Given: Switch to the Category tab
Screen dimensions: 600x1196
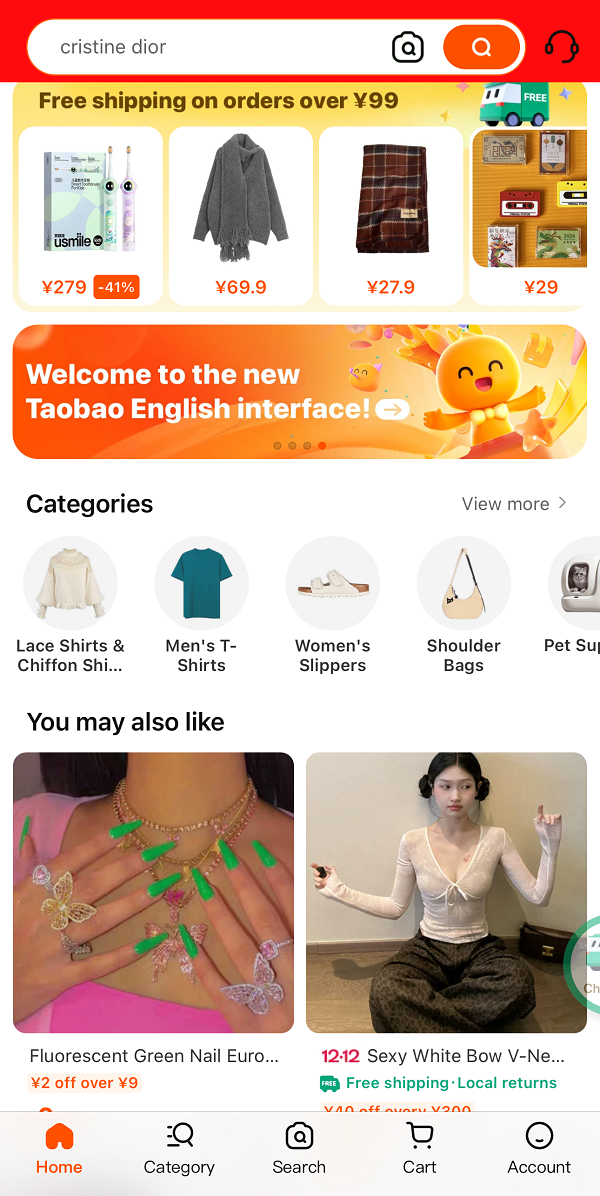Looking at the screenshot, I should [179, 1148].
